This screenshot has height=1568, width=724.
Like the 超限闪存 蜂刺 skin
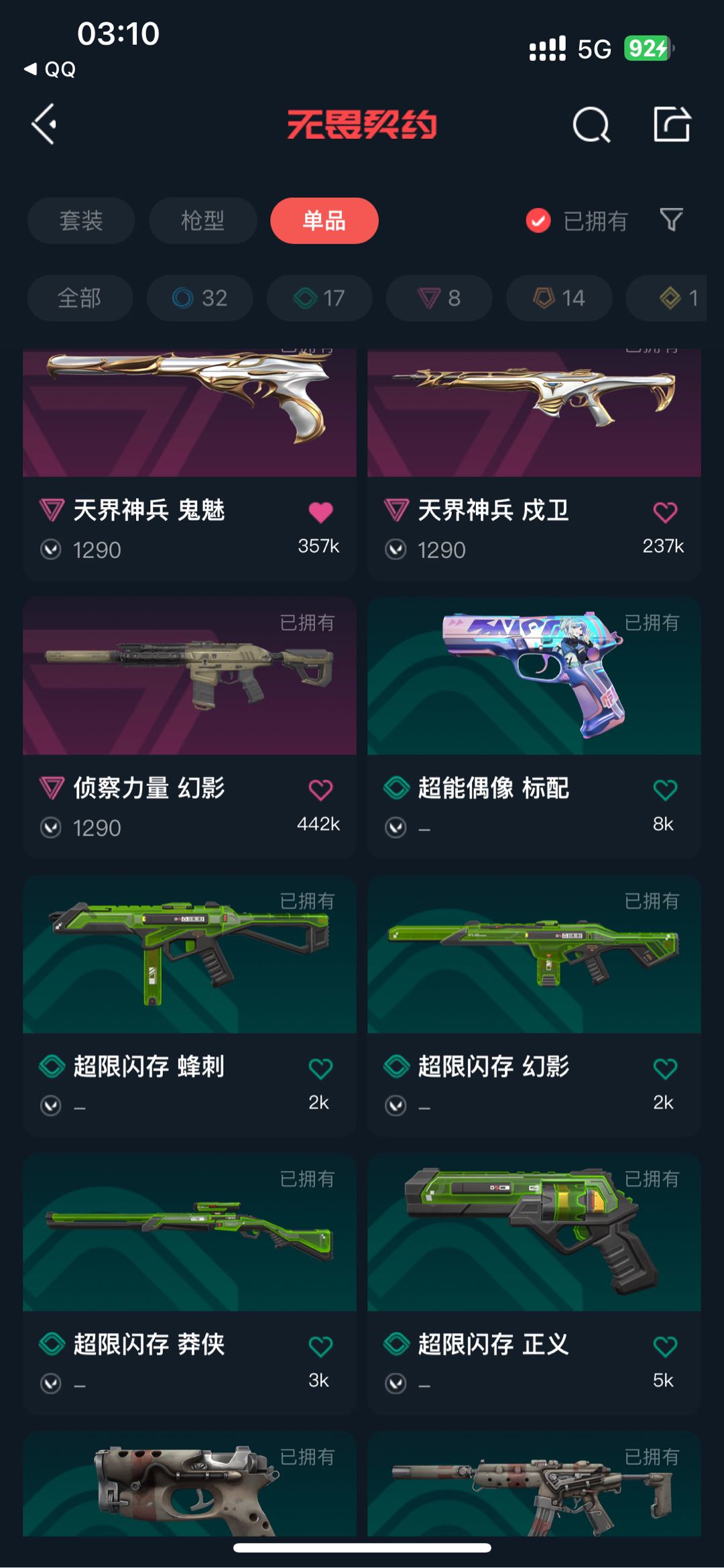click(x=320, y=1068)
